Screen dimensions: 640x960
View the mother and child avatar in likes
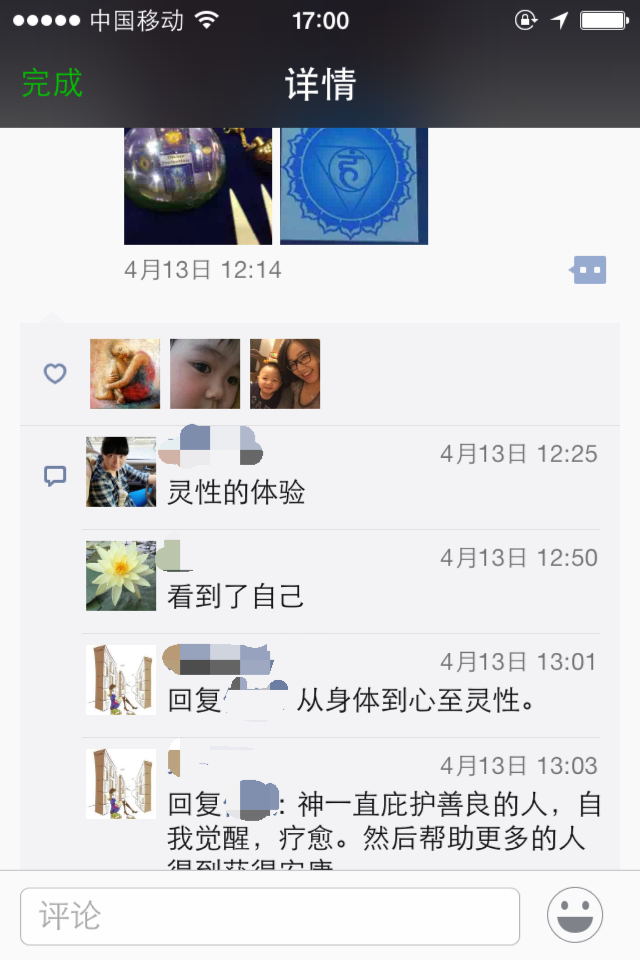click(285, 374)
